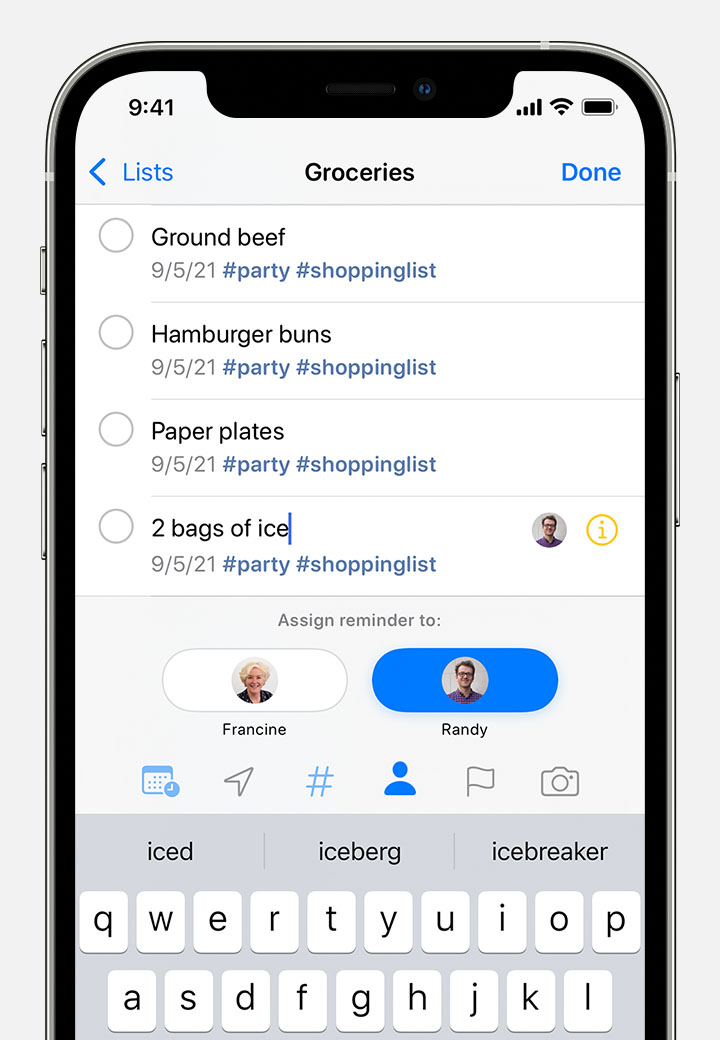Pick the "iced" word suggestion
This screenshot has width=720, height=1040.
tap(170, 852)
